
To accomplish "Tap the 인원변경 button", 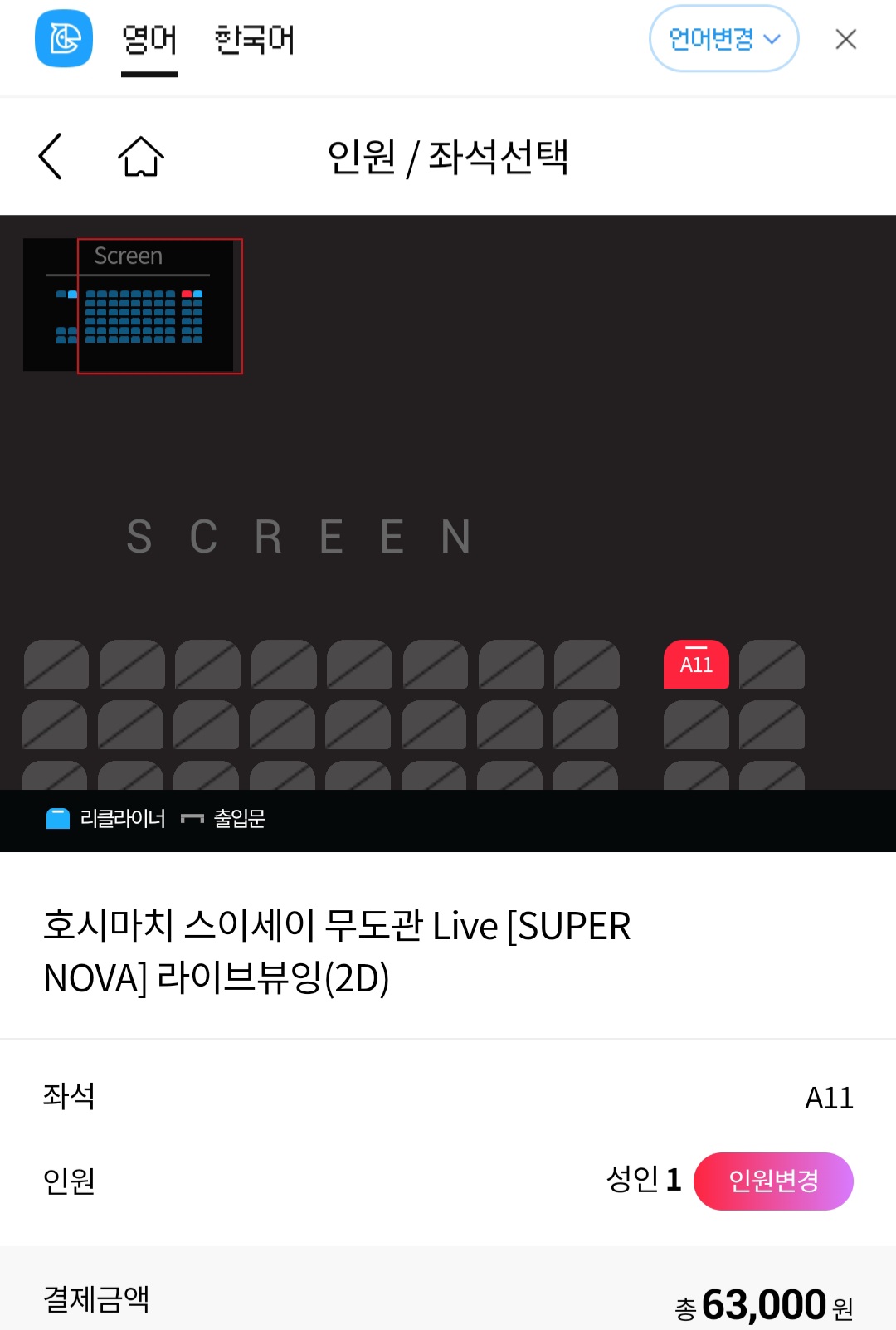I will [x=772, y=1180].
